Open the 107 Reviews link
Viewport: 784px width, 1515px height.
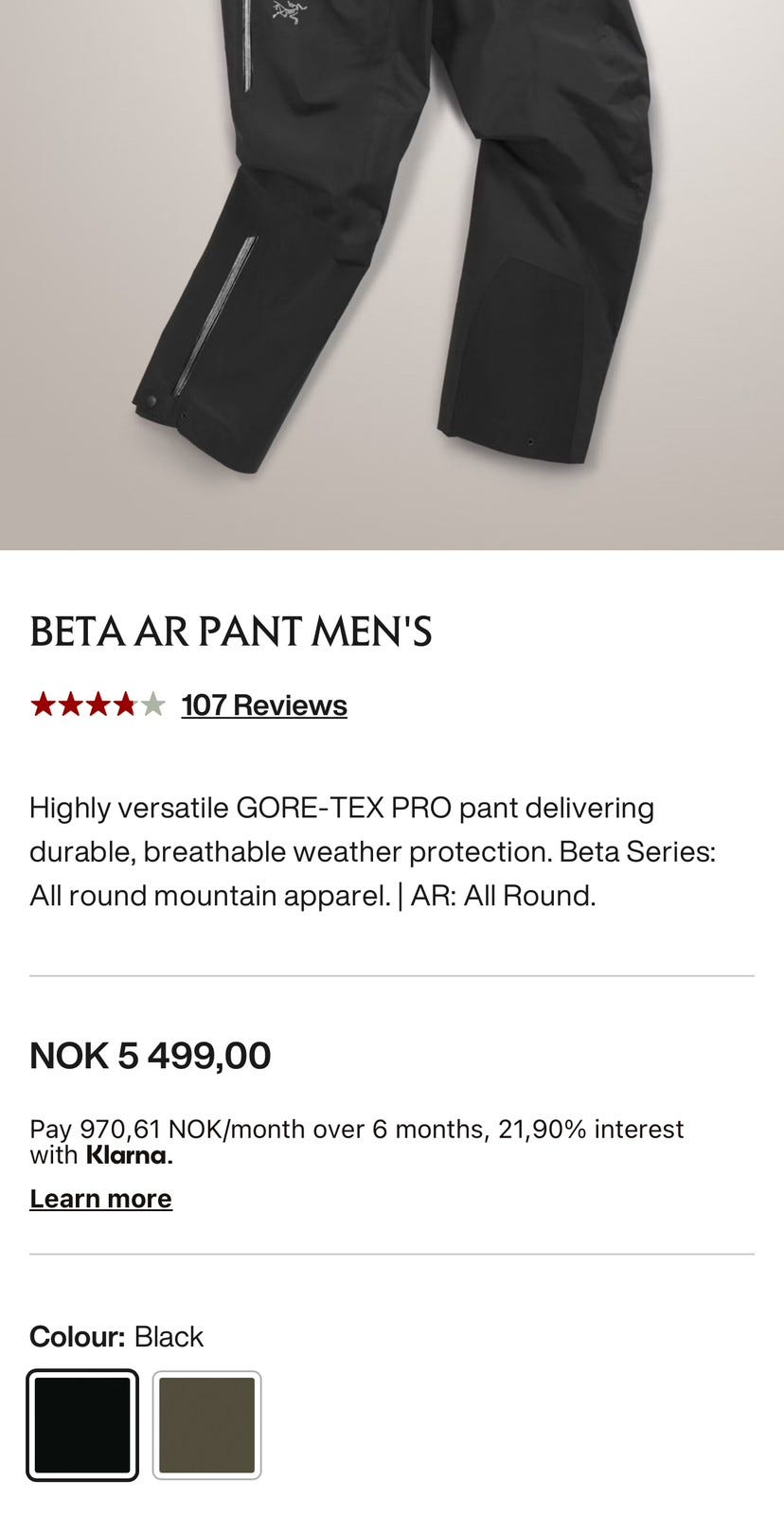(x=264, y=705)
